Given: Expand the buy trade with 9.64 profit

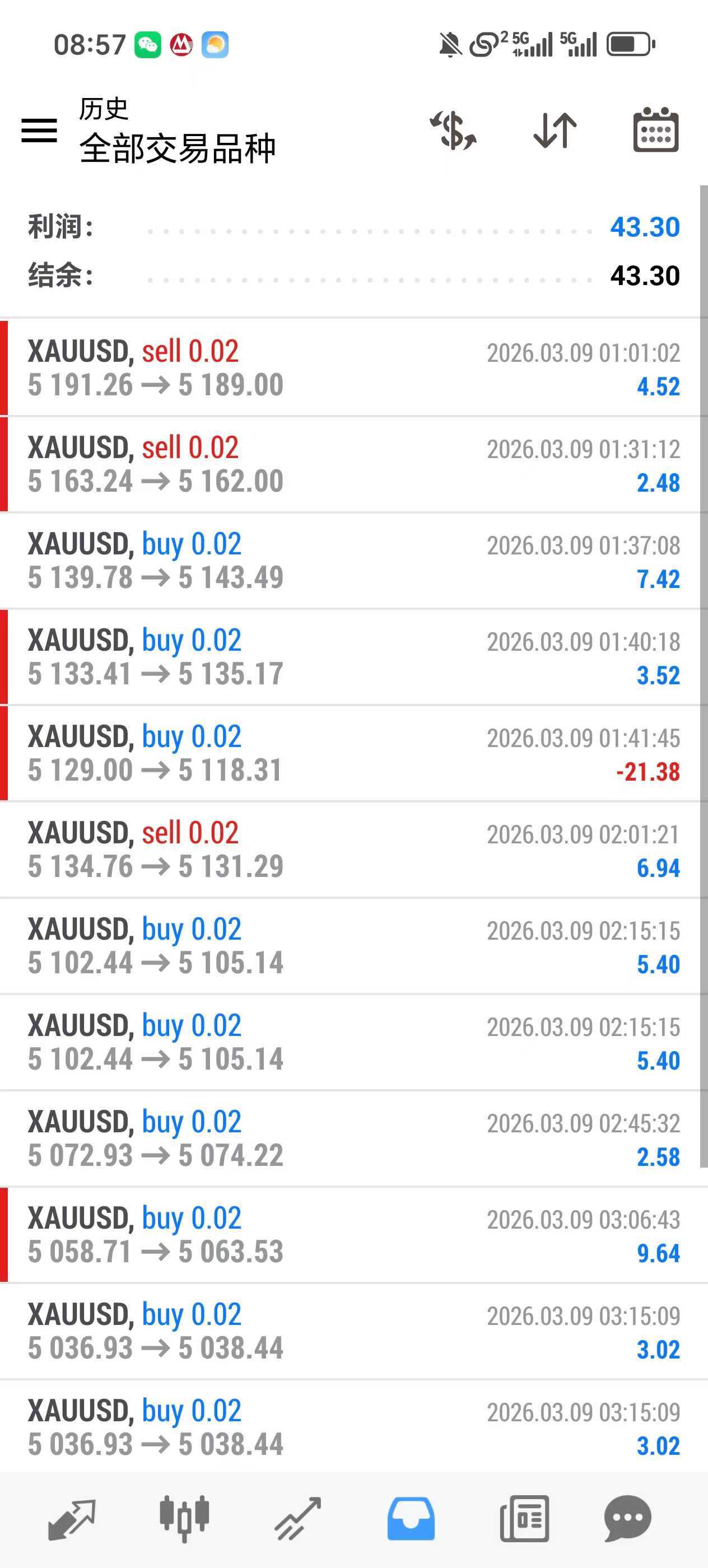Looking at the screenshot, I should click(353, 1235).
